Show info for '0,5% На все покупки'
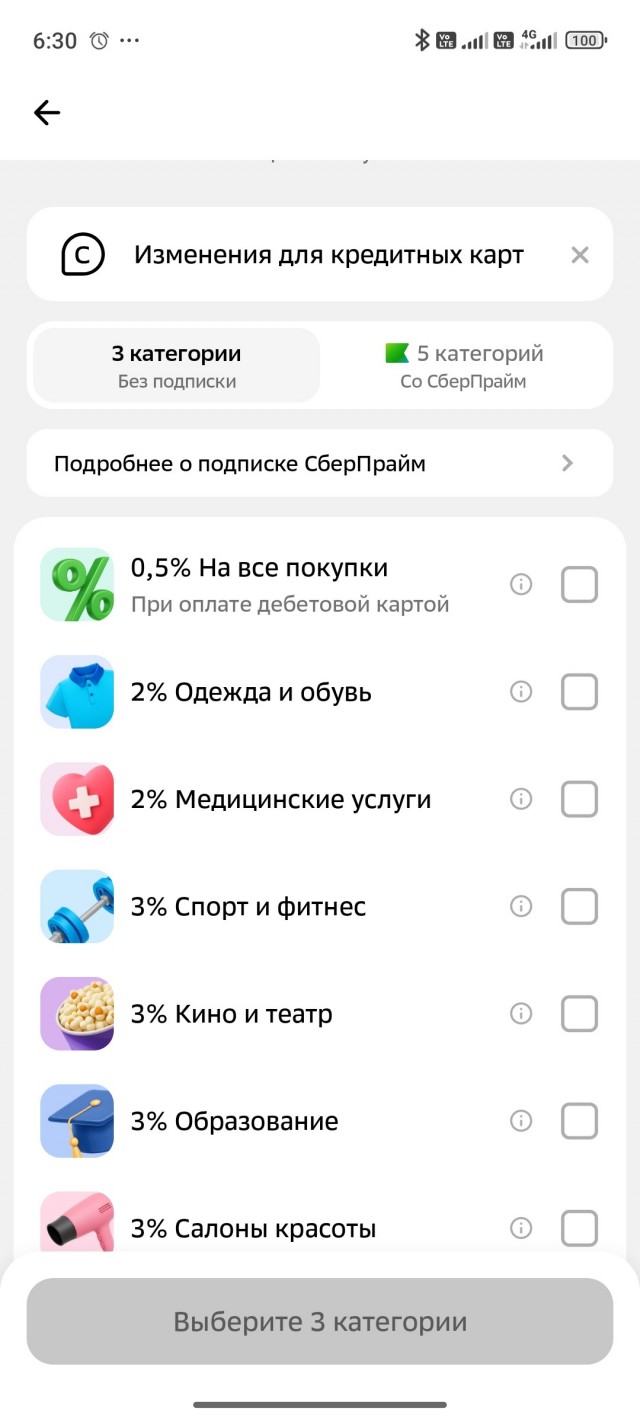The width and height of the screenshot is (640, 1418). click(x=521, y=584)
